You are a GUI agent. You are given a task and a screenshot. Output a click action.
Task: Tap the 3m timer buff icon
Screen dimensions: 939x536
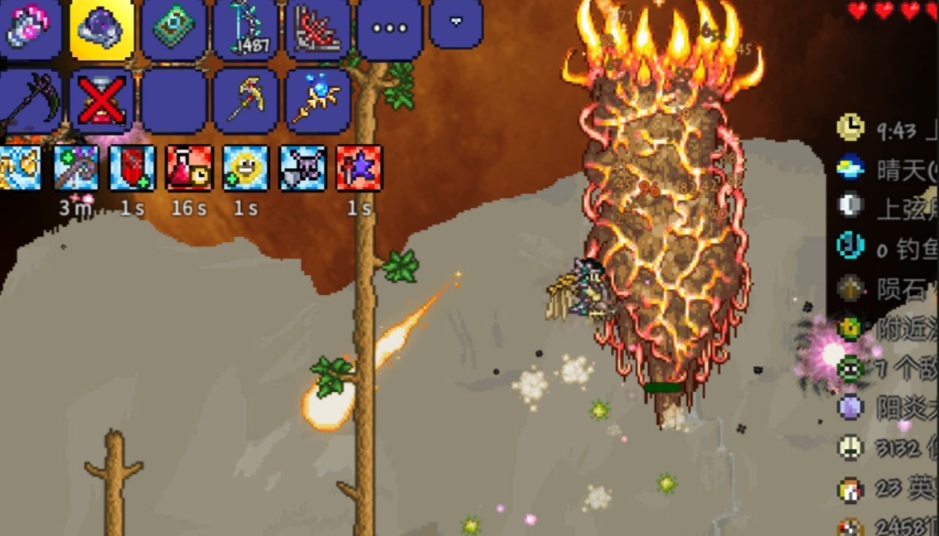click(76, 167)
